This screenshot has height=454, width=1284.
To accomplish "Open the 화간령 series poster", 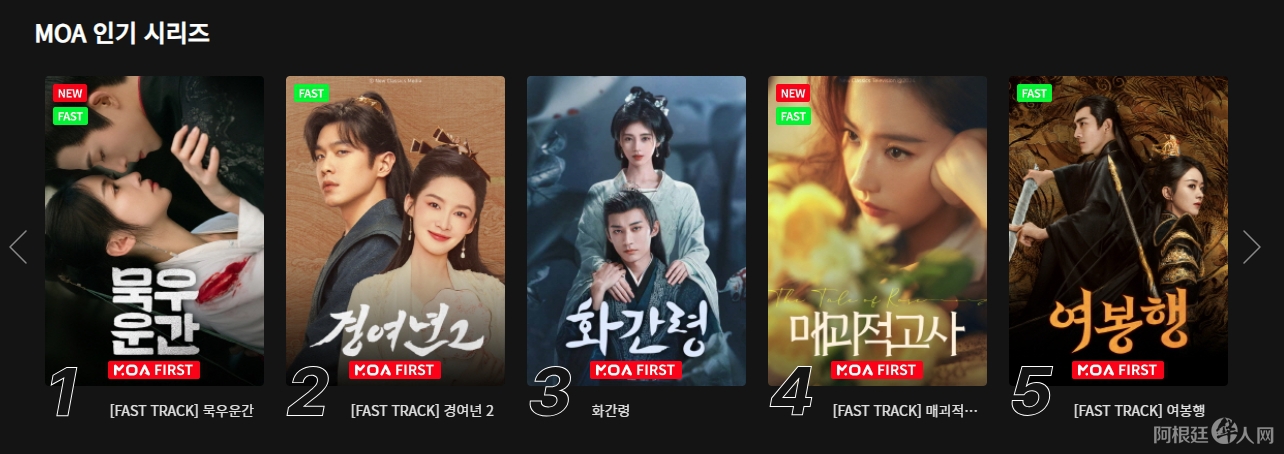I will pos(636,230).
